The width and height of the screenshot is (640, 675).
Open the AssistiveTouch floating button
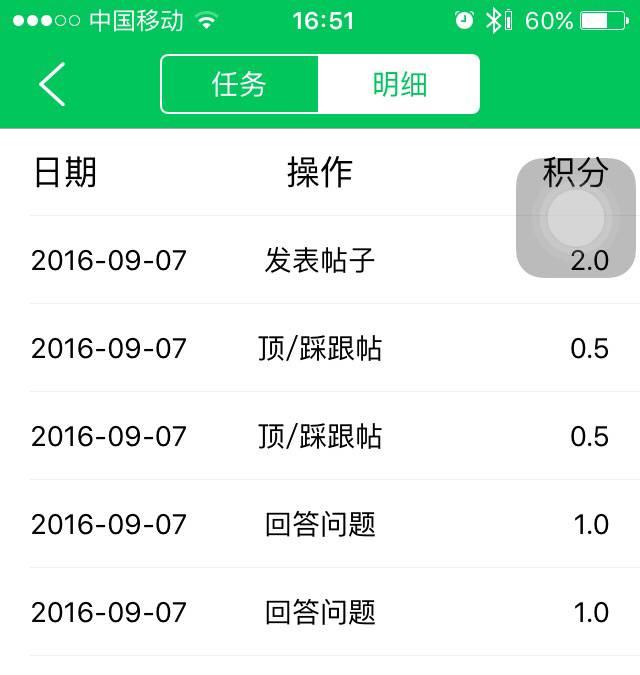click(576, 218)
